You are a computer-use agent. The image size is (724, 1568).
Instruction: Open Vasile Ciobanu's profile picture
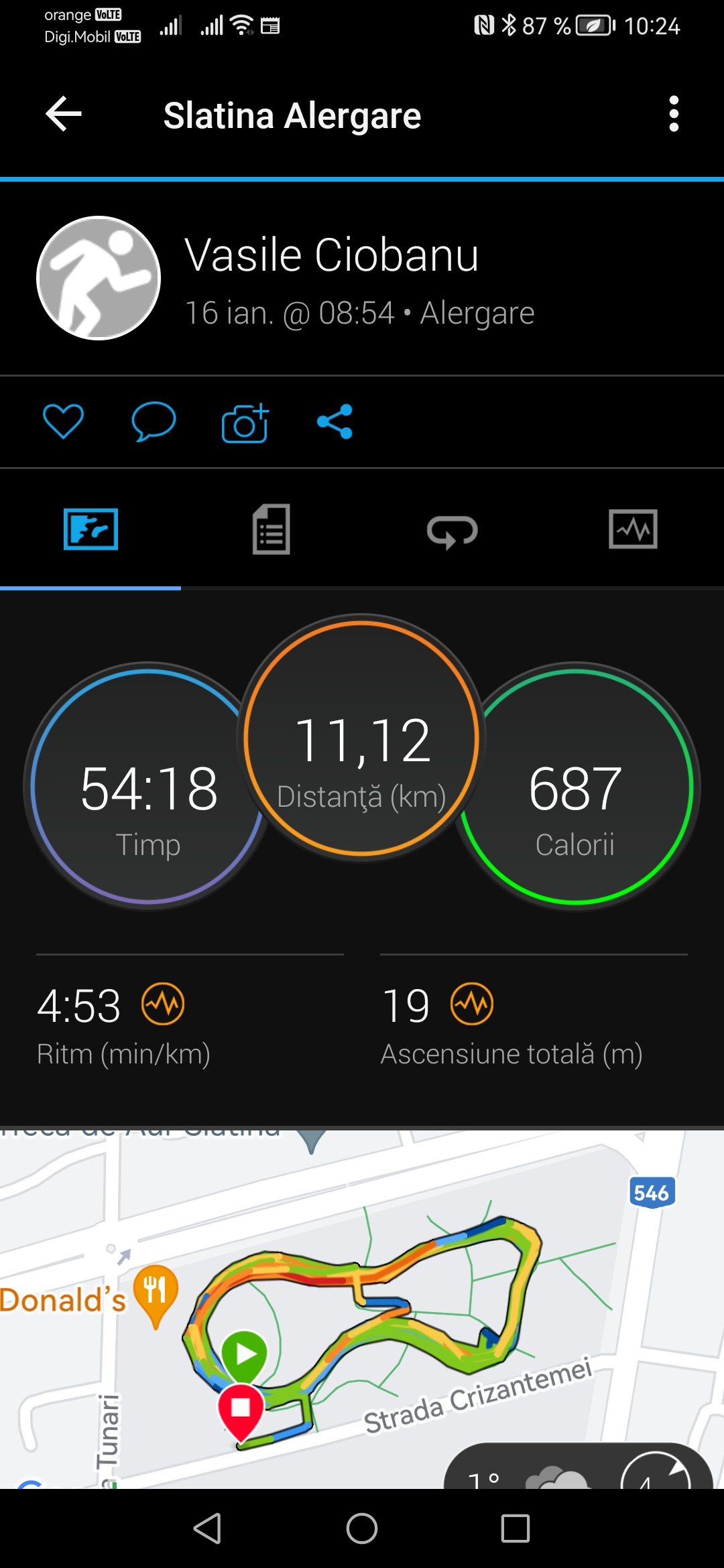tap(99, 278)
